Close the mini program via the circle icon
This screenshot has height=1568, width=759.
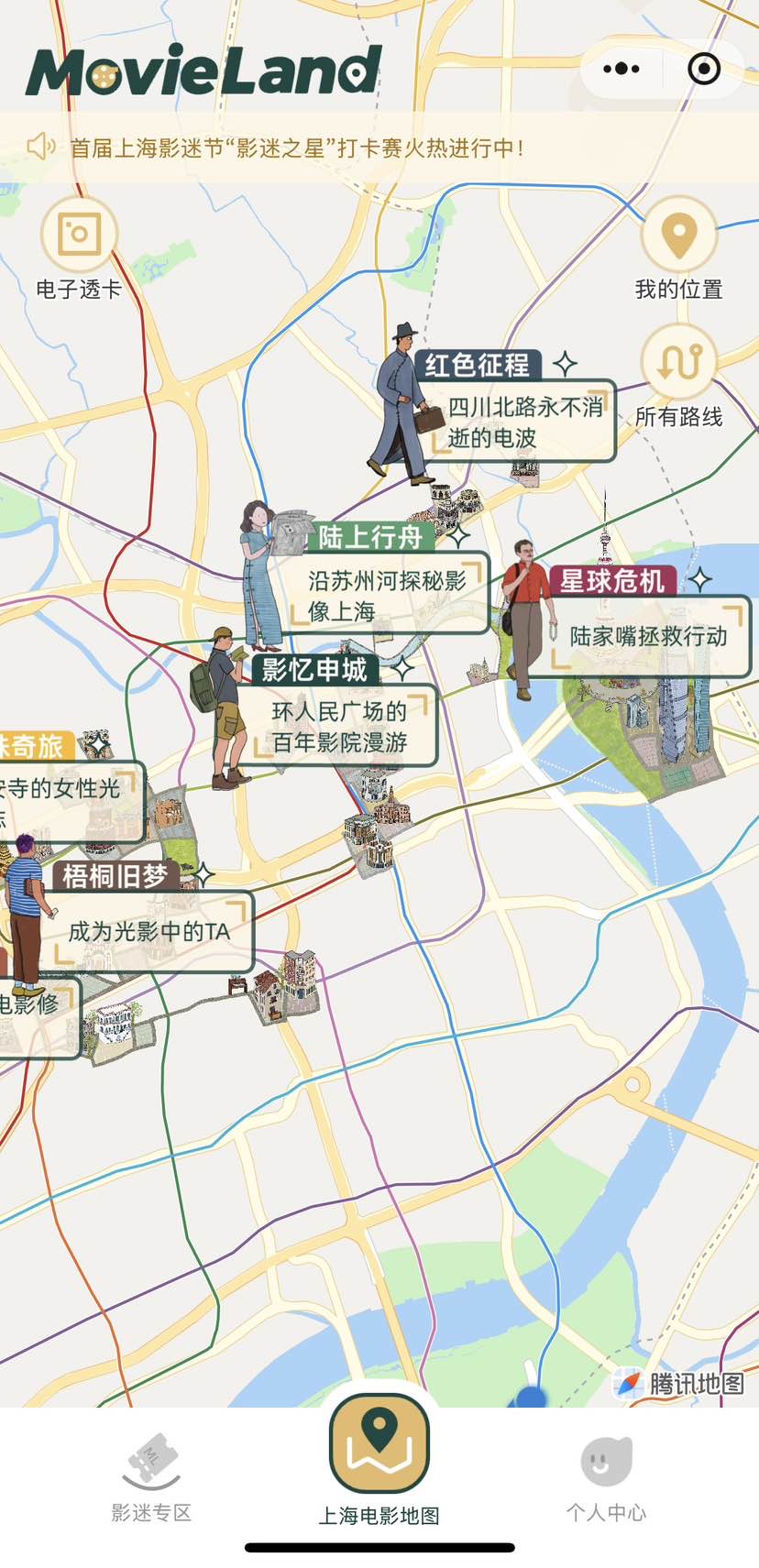click(x=703, y=69)
